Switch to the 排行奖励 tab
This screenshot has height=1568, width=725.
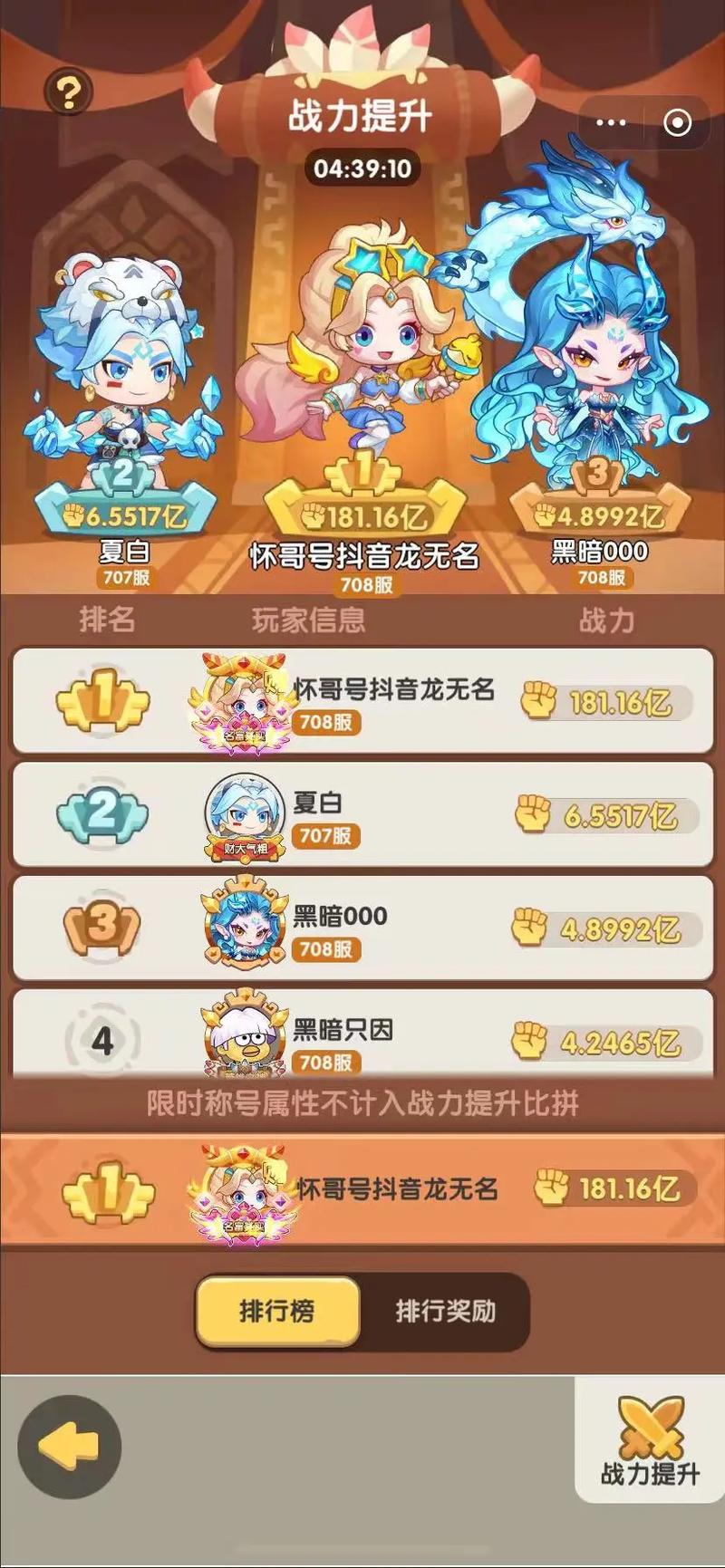point(445,1311)
